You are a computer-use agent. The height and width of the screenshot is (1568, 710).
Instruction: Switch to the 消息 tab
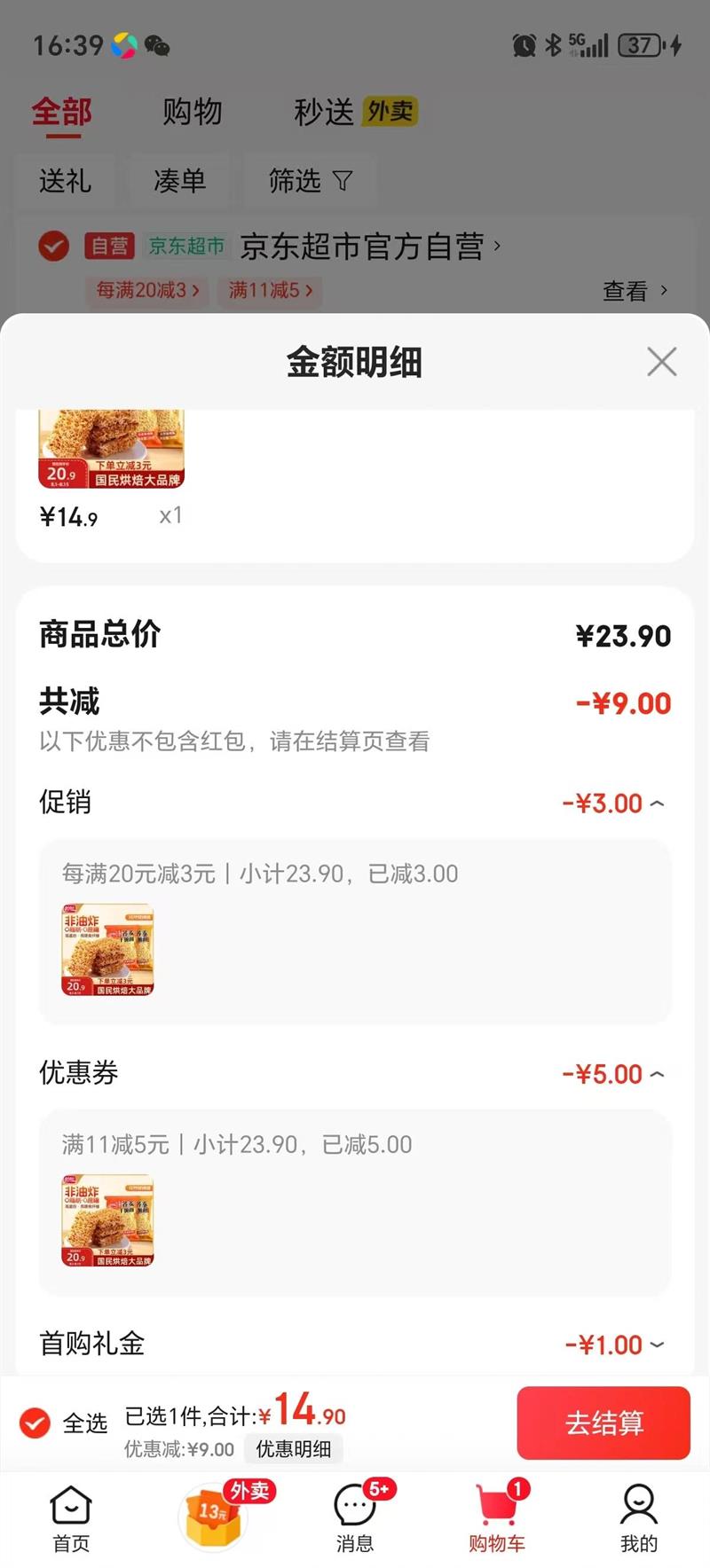coord(355,1518)
